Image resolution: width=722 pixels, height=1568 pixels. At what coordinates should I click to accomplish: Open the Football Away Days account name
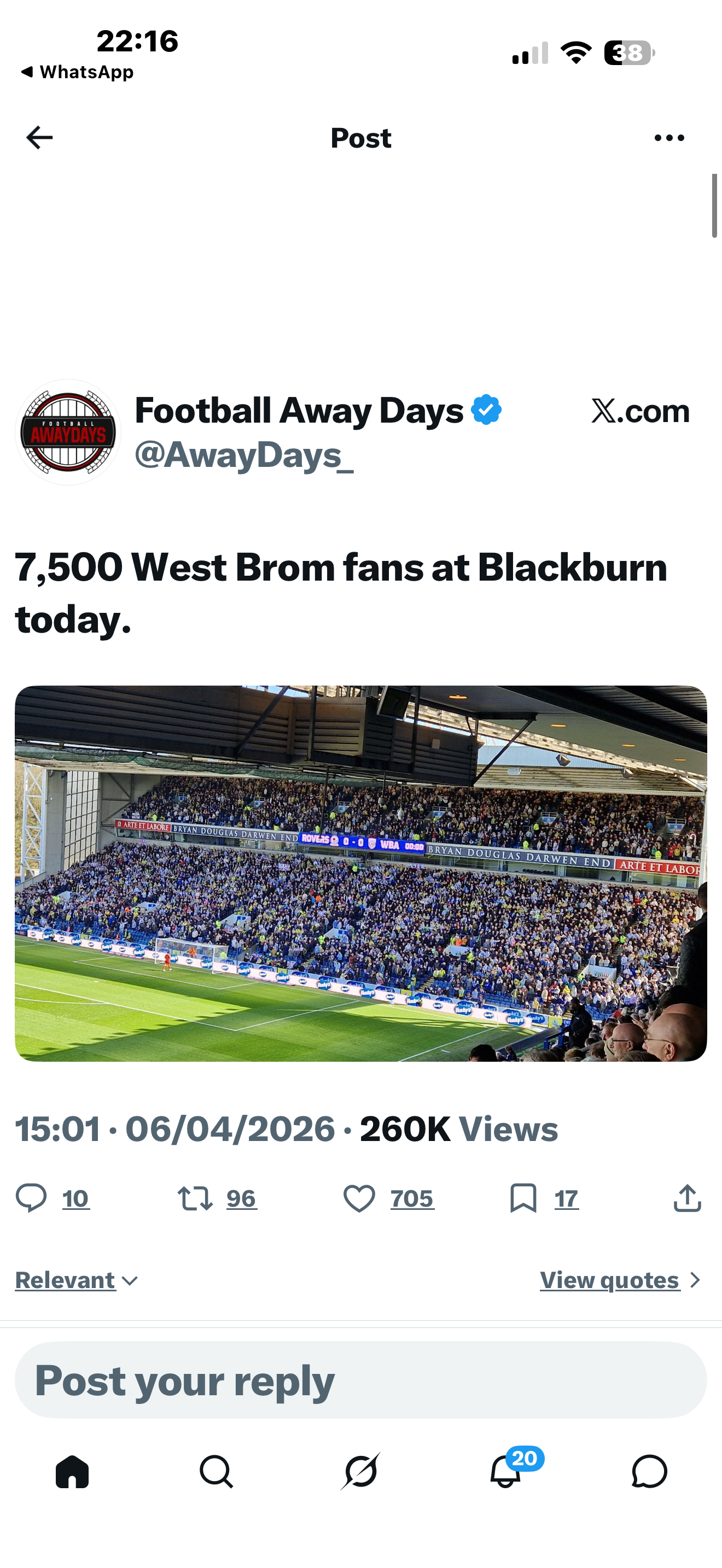(299, 411)
